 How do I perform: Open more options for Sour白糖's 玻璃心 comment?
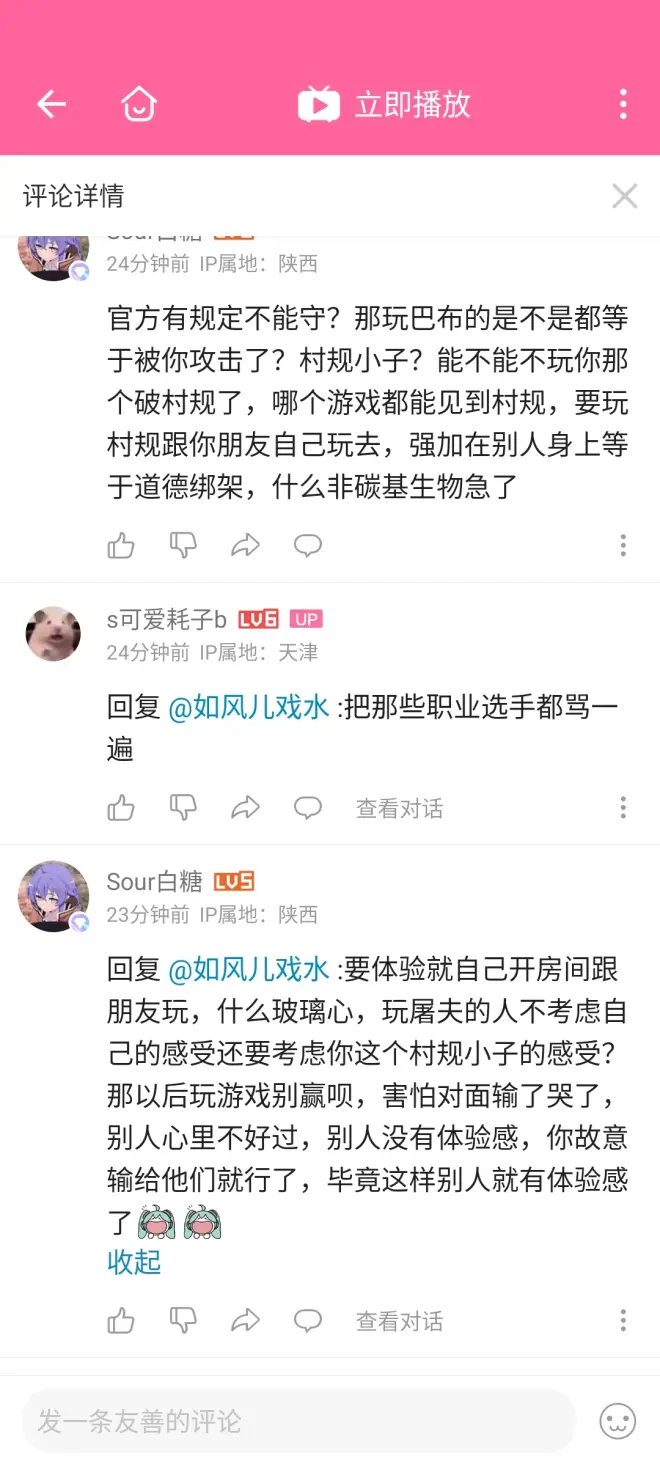tap(623, 1321)
